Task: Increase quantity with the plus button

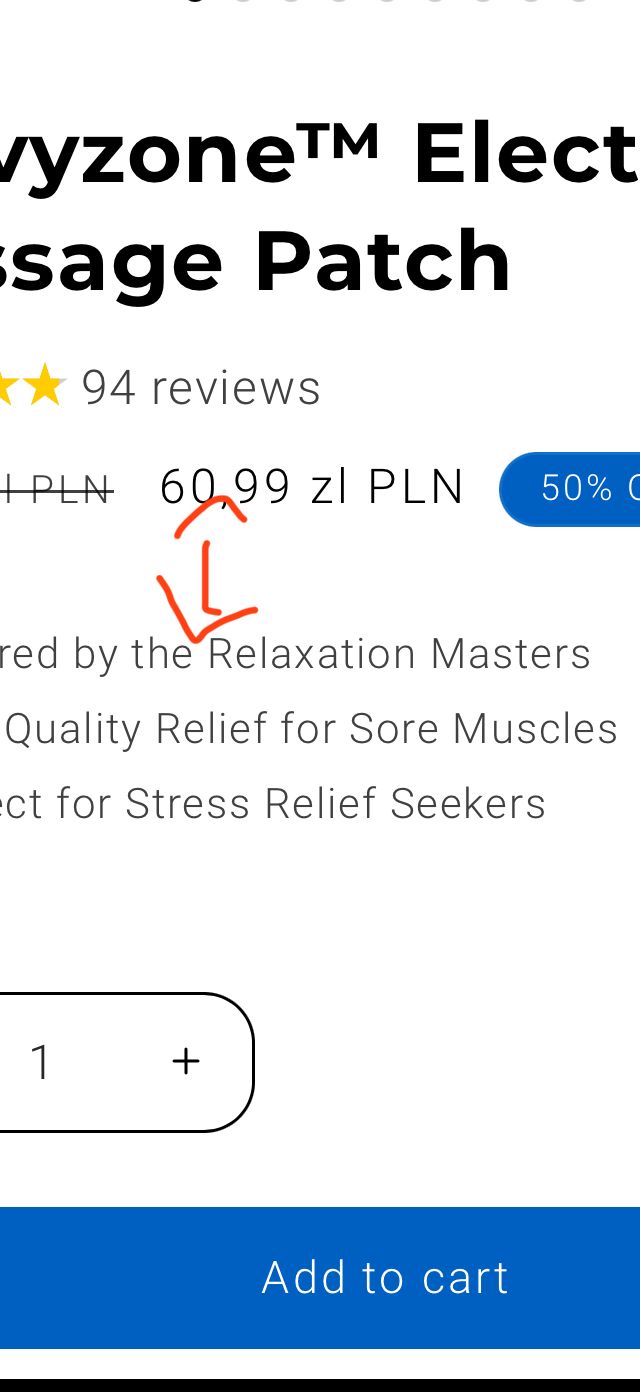Action: (x=186, y=1061)
